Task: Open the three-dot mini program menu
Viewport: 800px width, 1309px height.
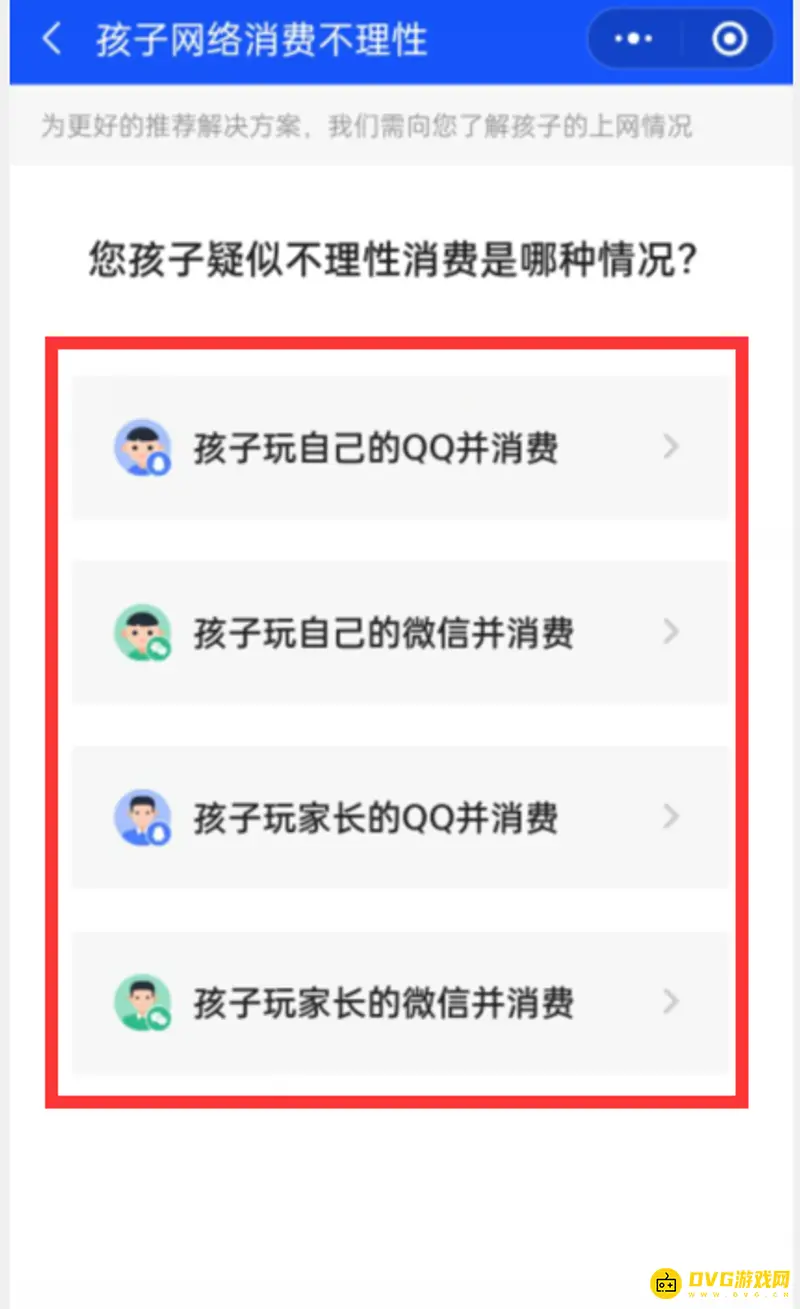Action: [631, 39]
